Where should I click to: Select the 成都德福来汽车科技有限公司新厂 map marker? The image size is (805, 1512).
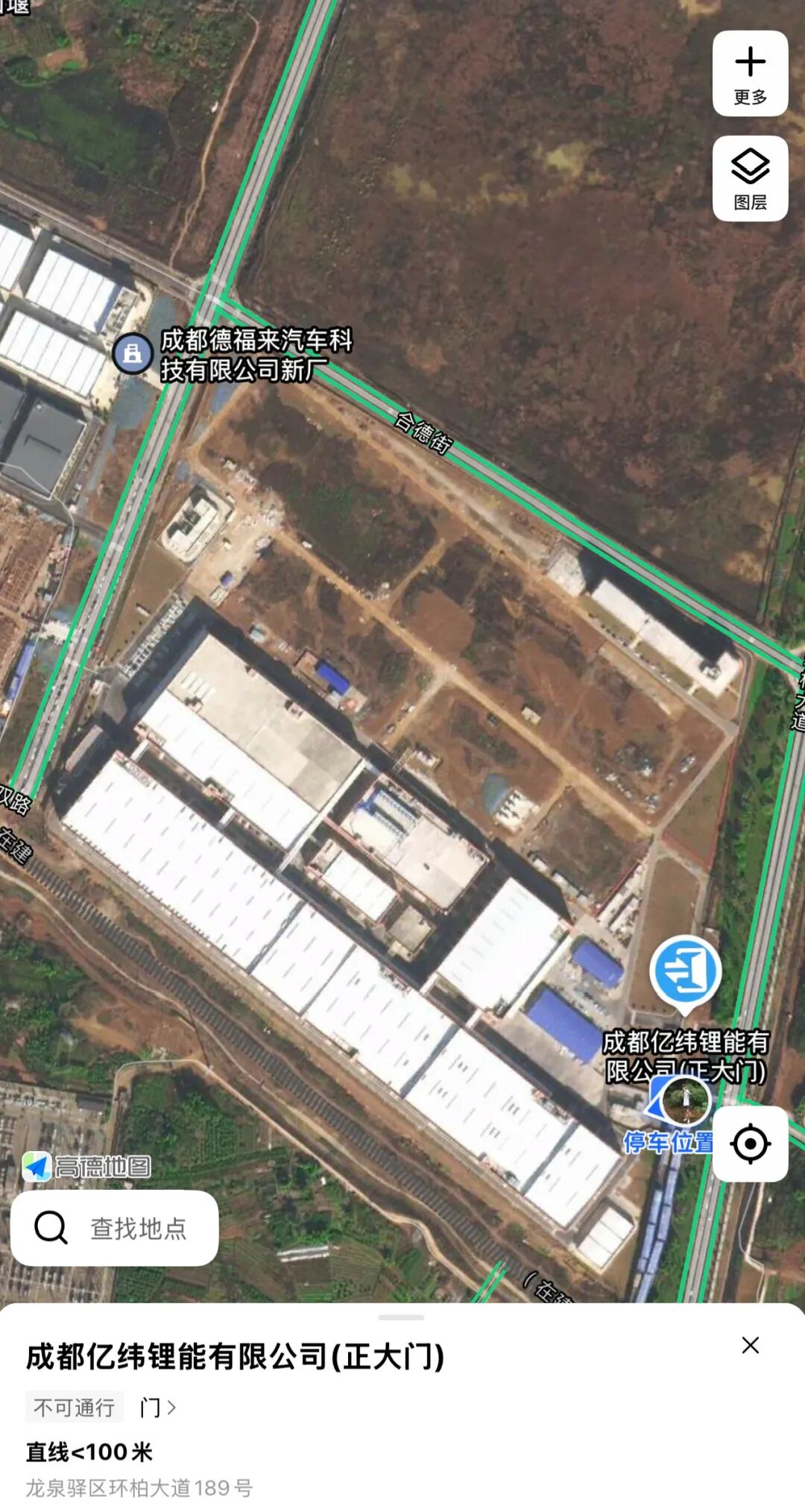coord(133,353)
